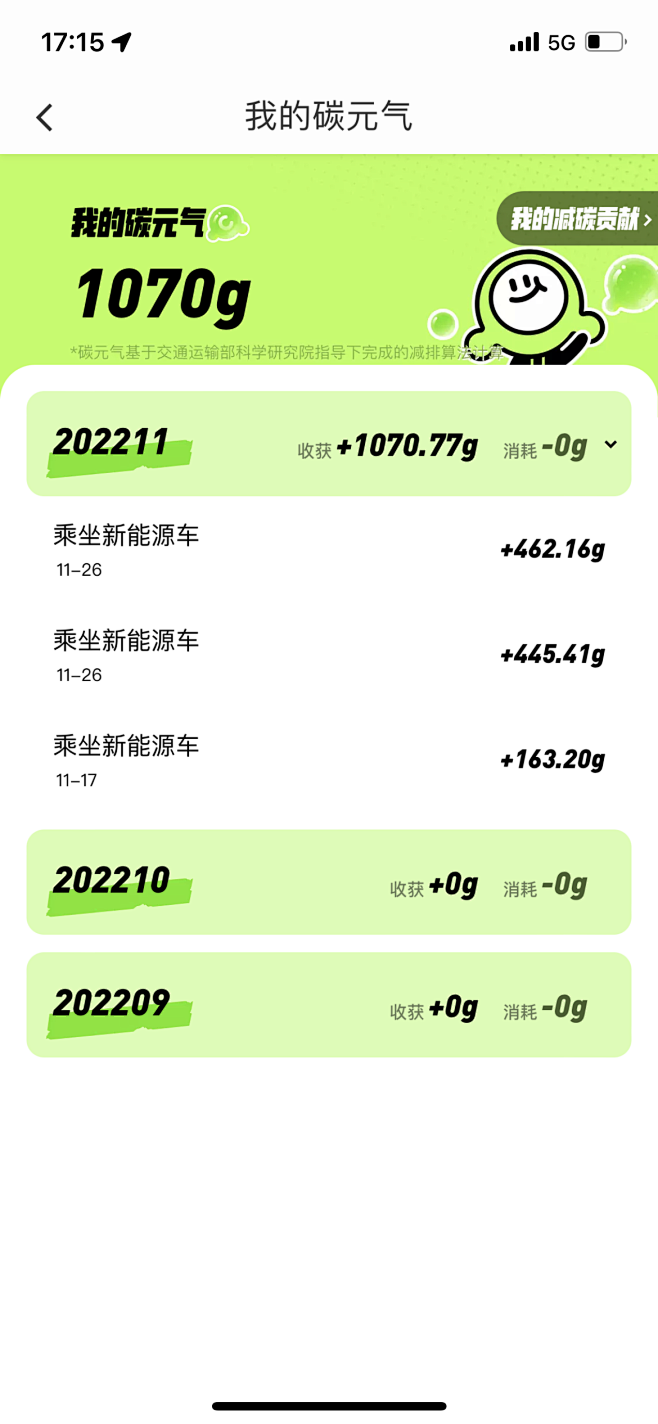
Task: Open 我的减碳贡献 page
Action: 578,219
